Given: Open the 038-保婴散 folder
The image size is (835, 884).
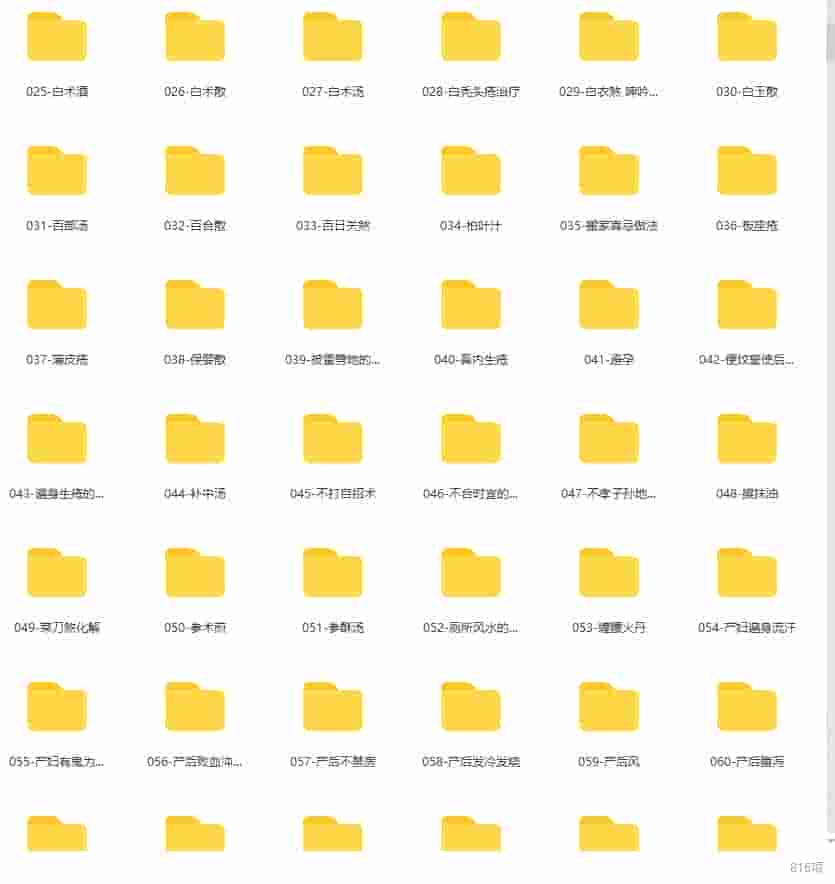Looking at the screenshot, I should pos(195,306).
